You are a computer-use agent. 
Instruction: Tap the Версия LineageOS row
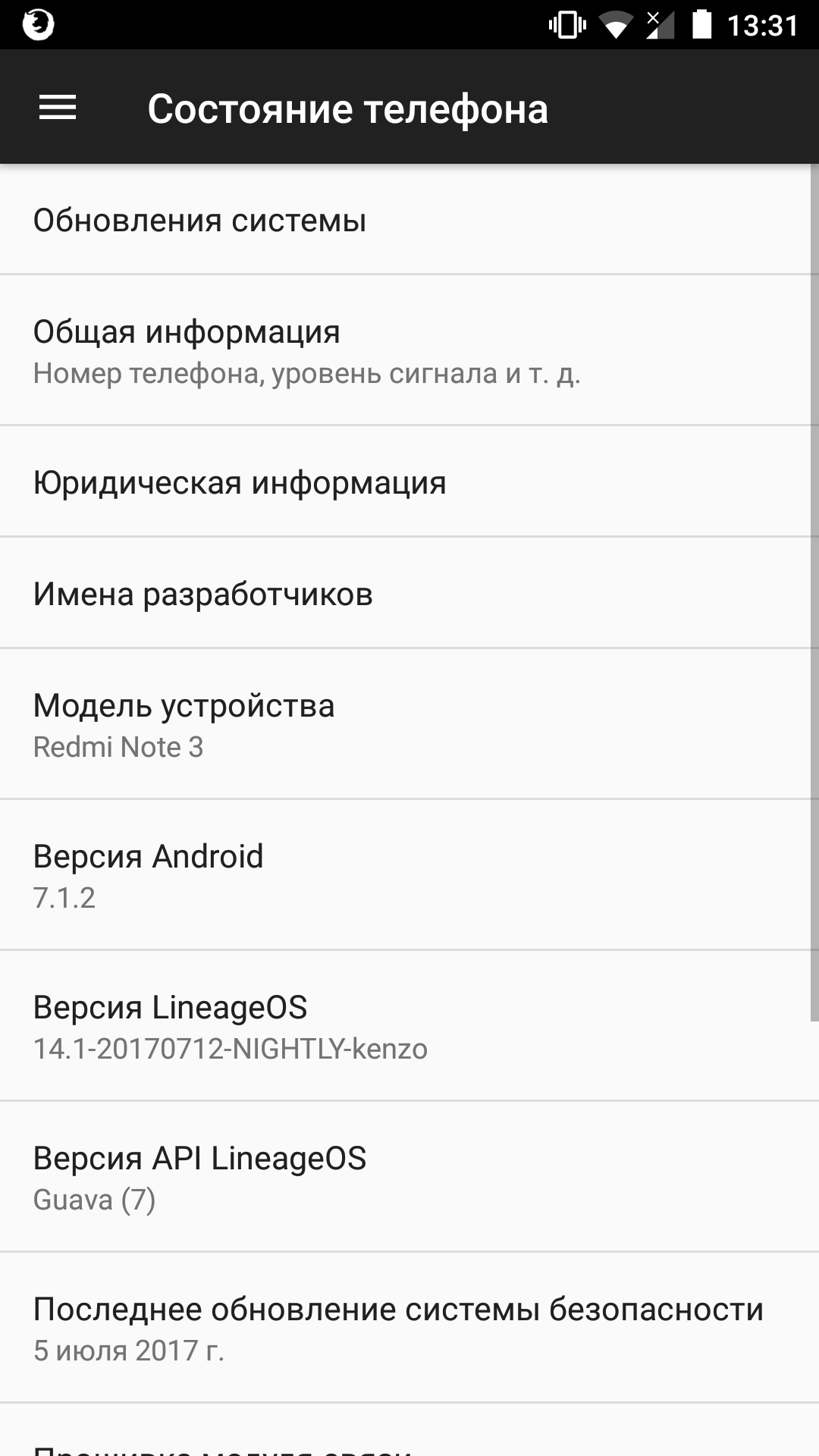[x=409, y=1026]
